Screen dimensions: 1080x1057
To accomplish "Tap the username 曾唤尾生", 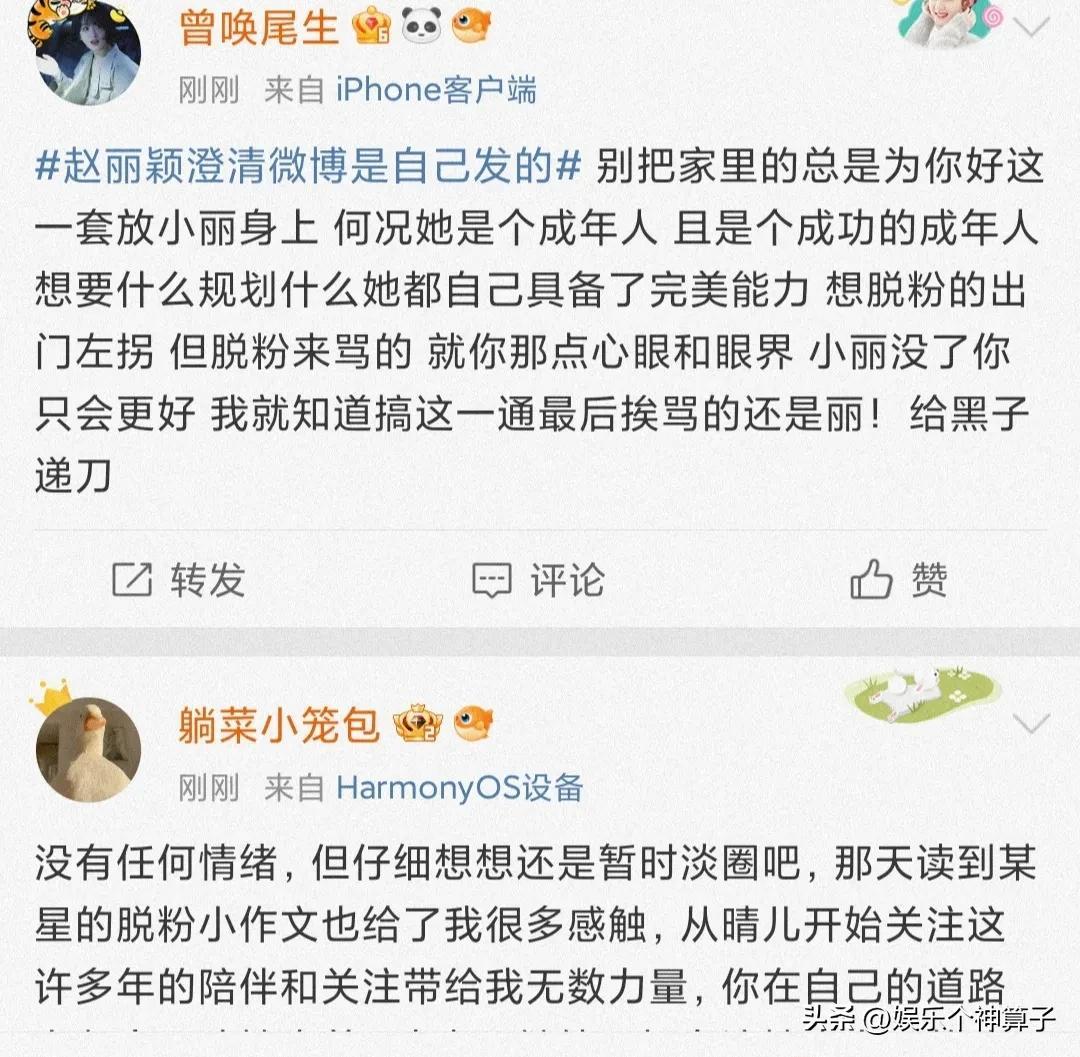I will 259,27.
